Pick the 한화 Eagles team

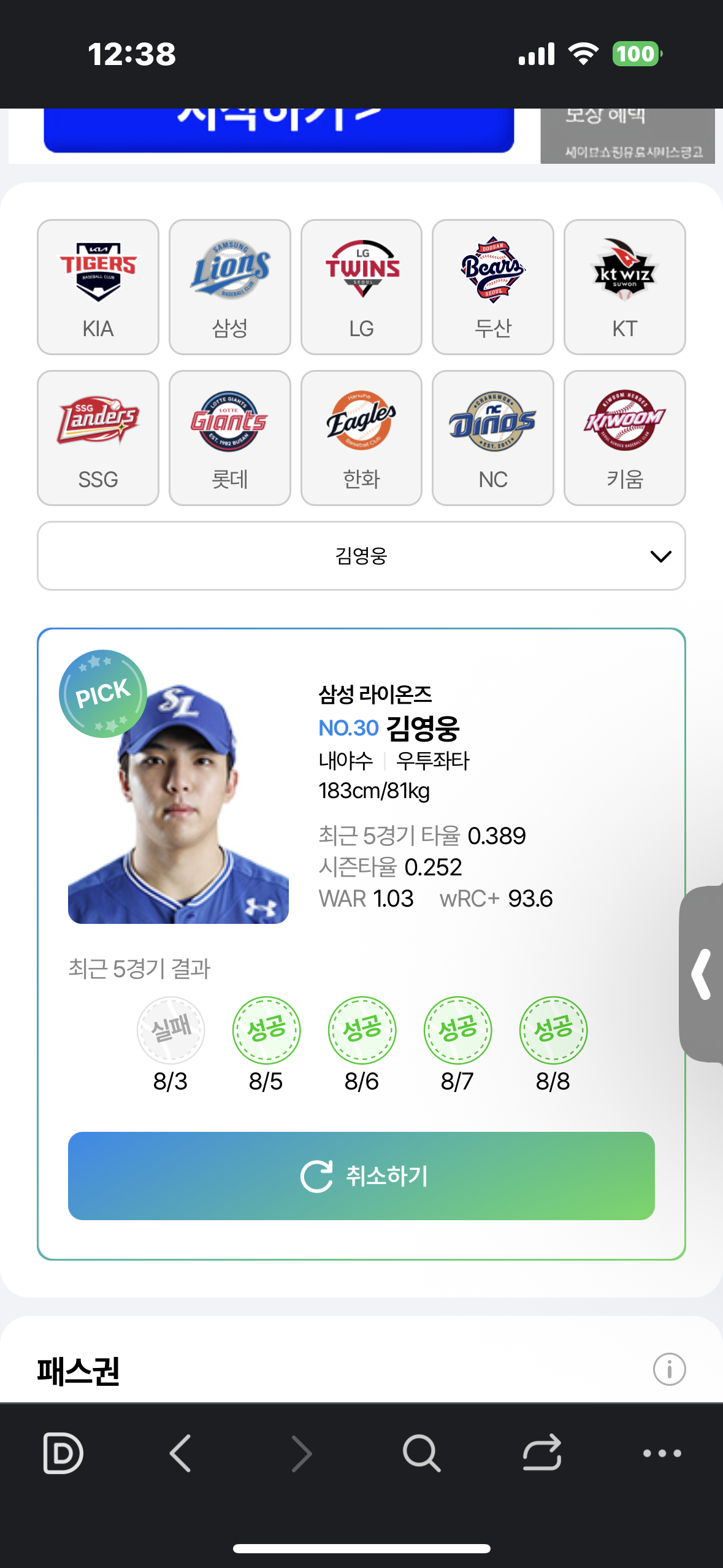[361, 438]
